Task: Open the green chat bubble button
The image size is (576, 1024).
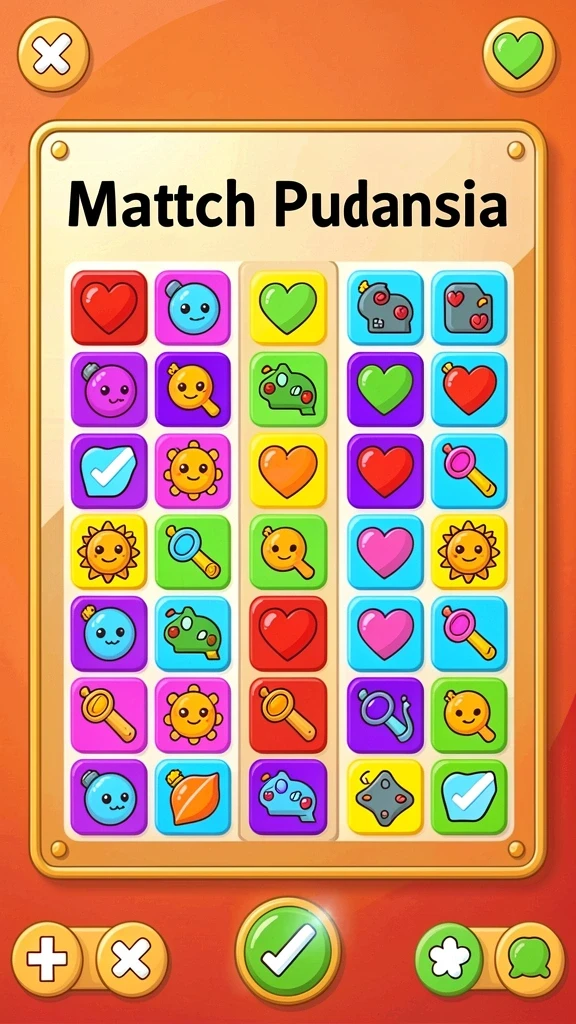Action: tap(530, 958)
